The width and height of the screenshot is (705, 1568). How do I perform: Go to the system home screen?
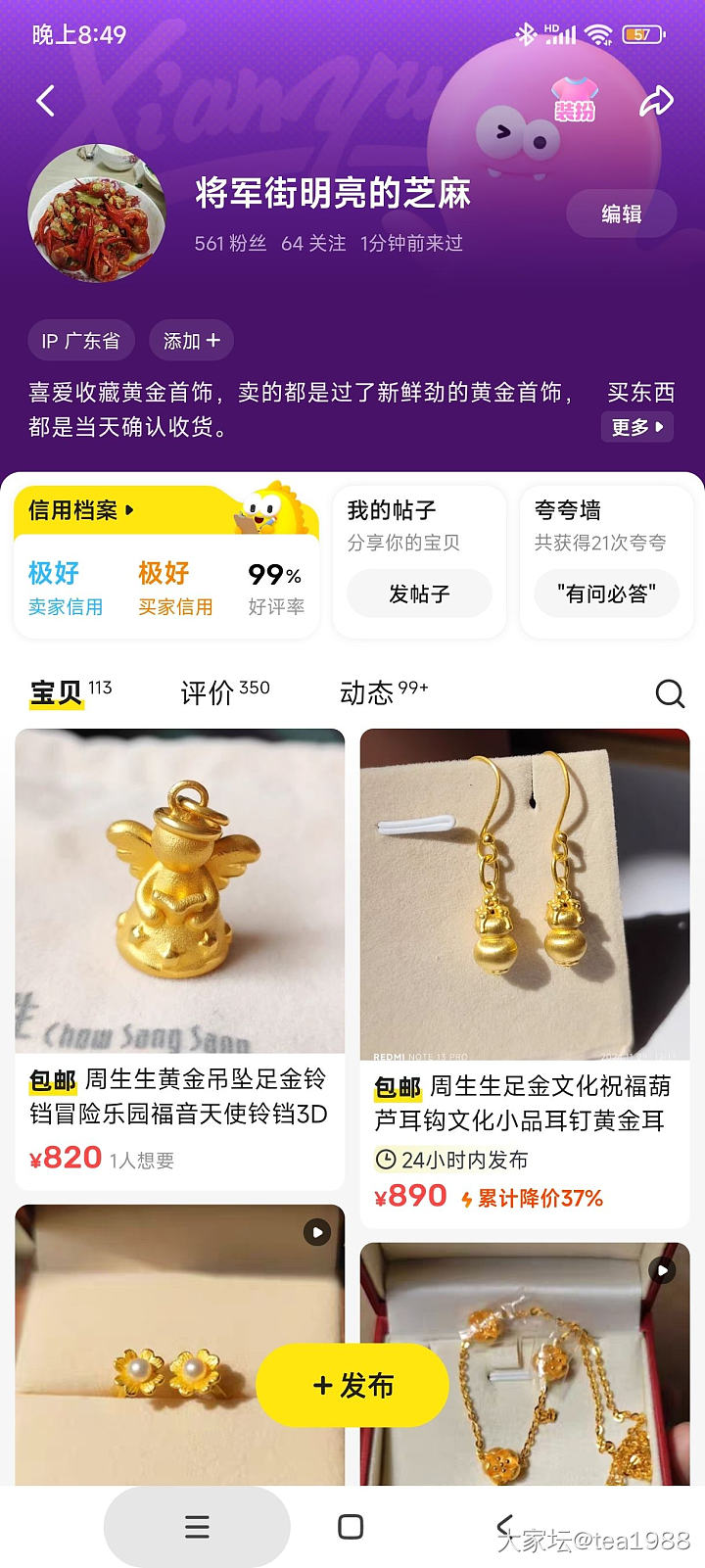click(351, 1527)
